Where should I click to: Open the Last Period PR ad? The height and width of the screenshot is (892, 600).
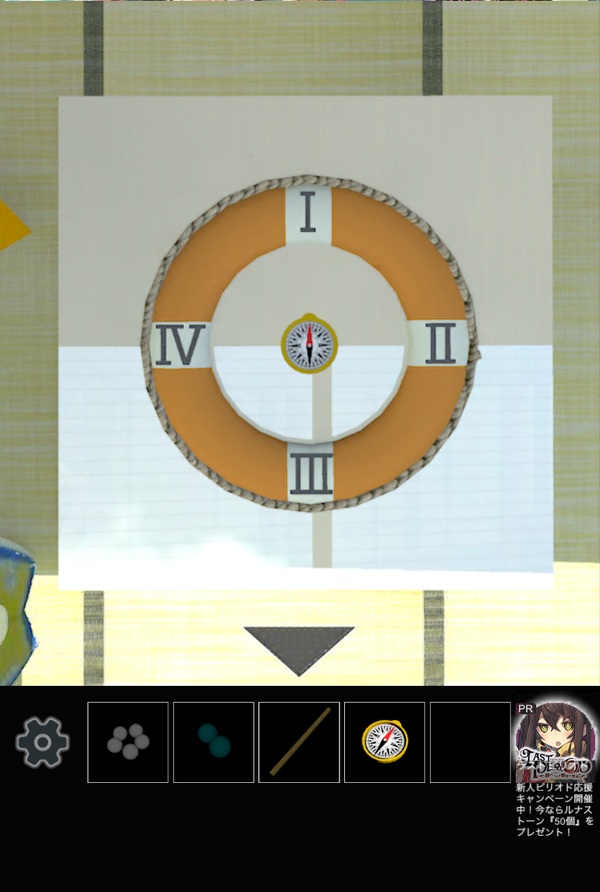[555, 765]
